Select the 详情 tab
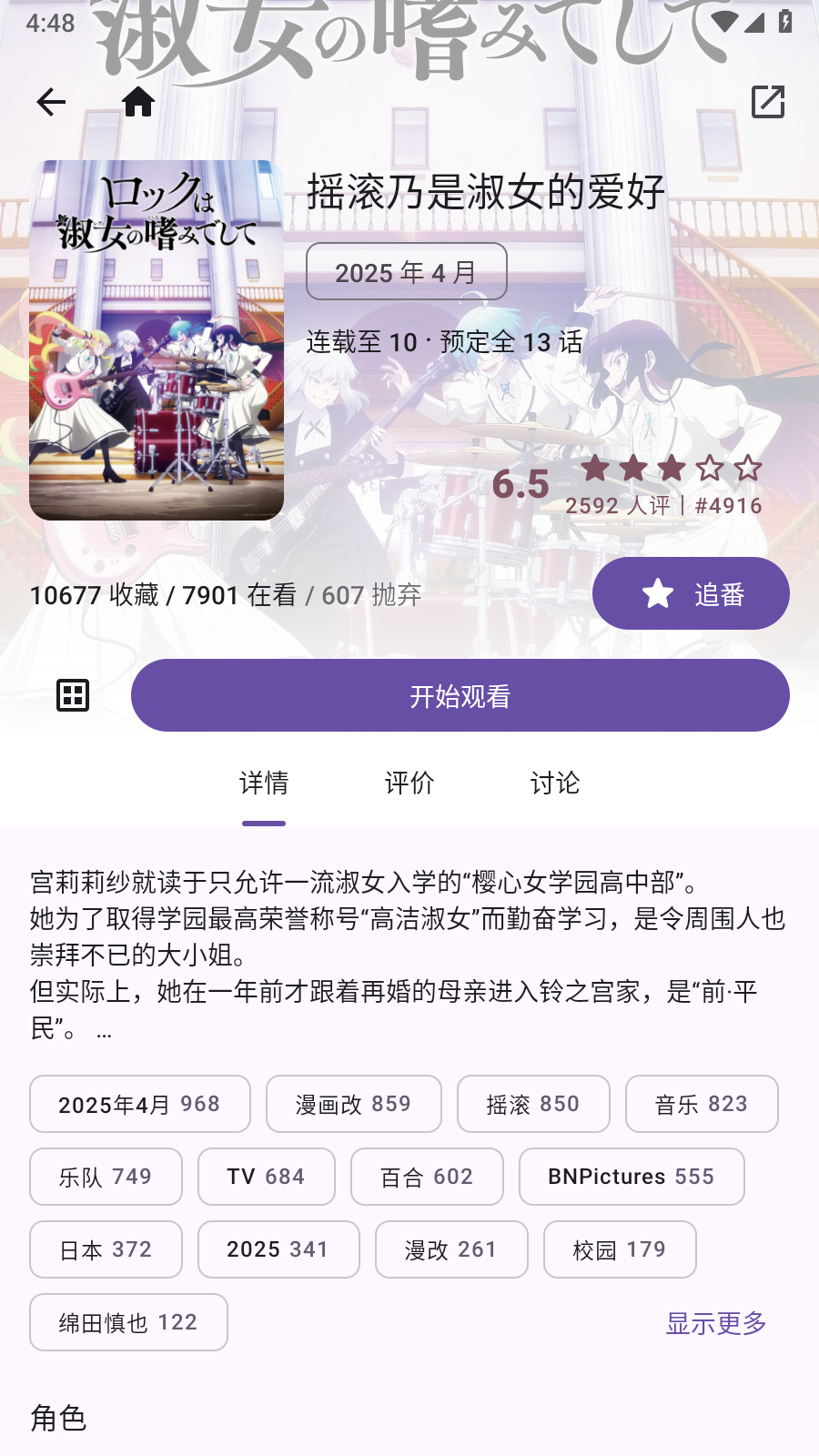The width and height of the screenshot is (819, 1456). pos(264,784)
